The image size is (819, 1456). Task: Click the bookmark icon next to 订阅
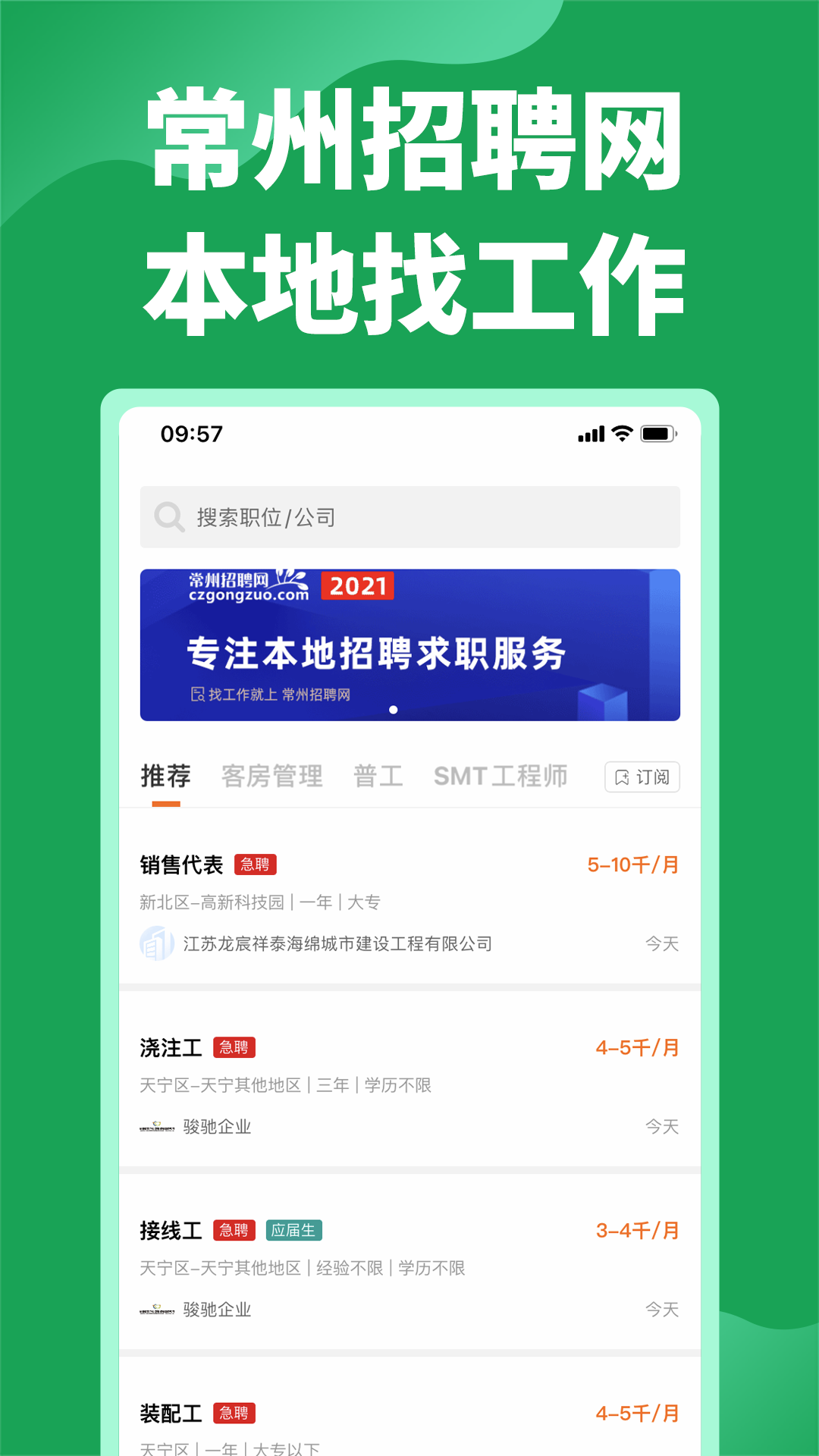(x=621, y=777)
